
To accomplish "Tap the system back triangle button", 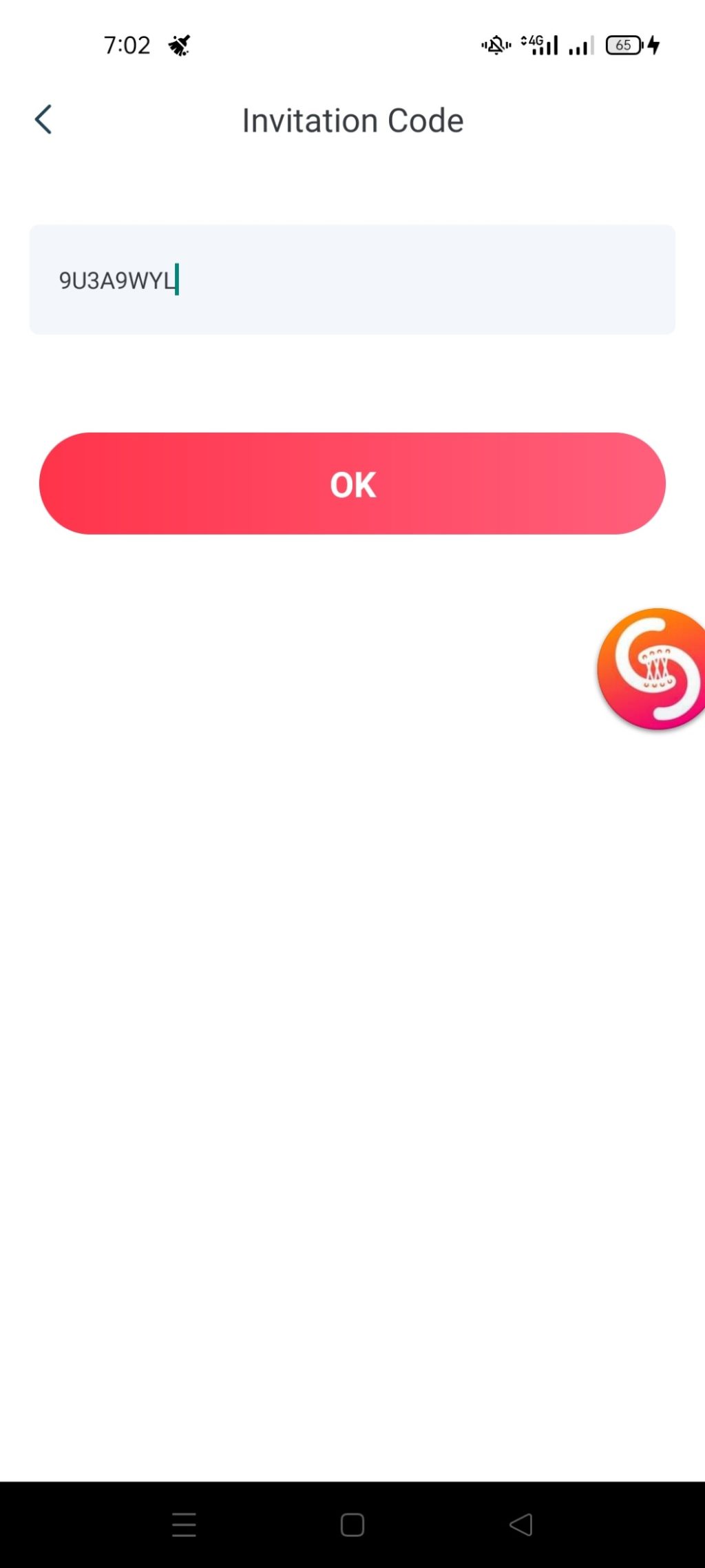I will tap(521, 1524).
